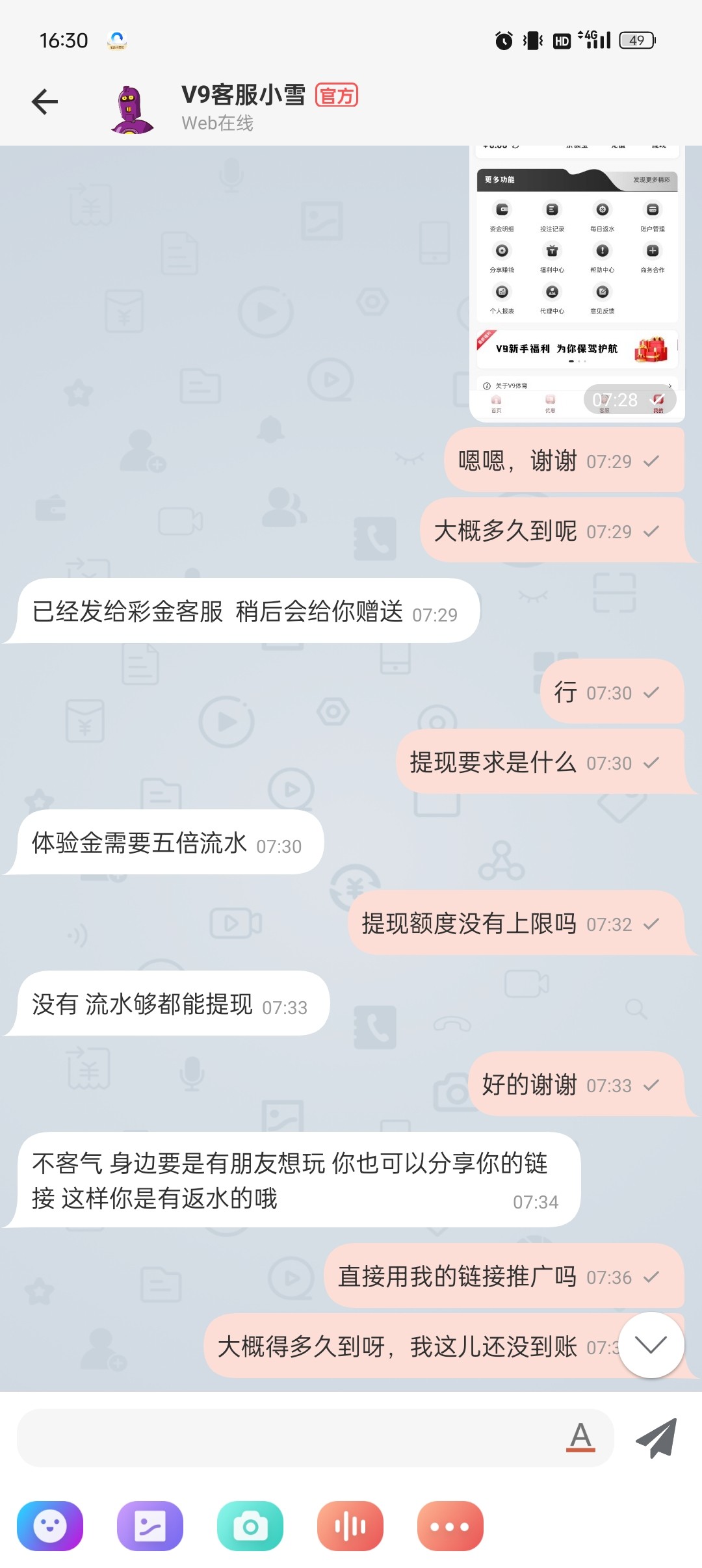Send the message with the paper plane
Screen dimensions: 702x1568
tap(656, 1437)
